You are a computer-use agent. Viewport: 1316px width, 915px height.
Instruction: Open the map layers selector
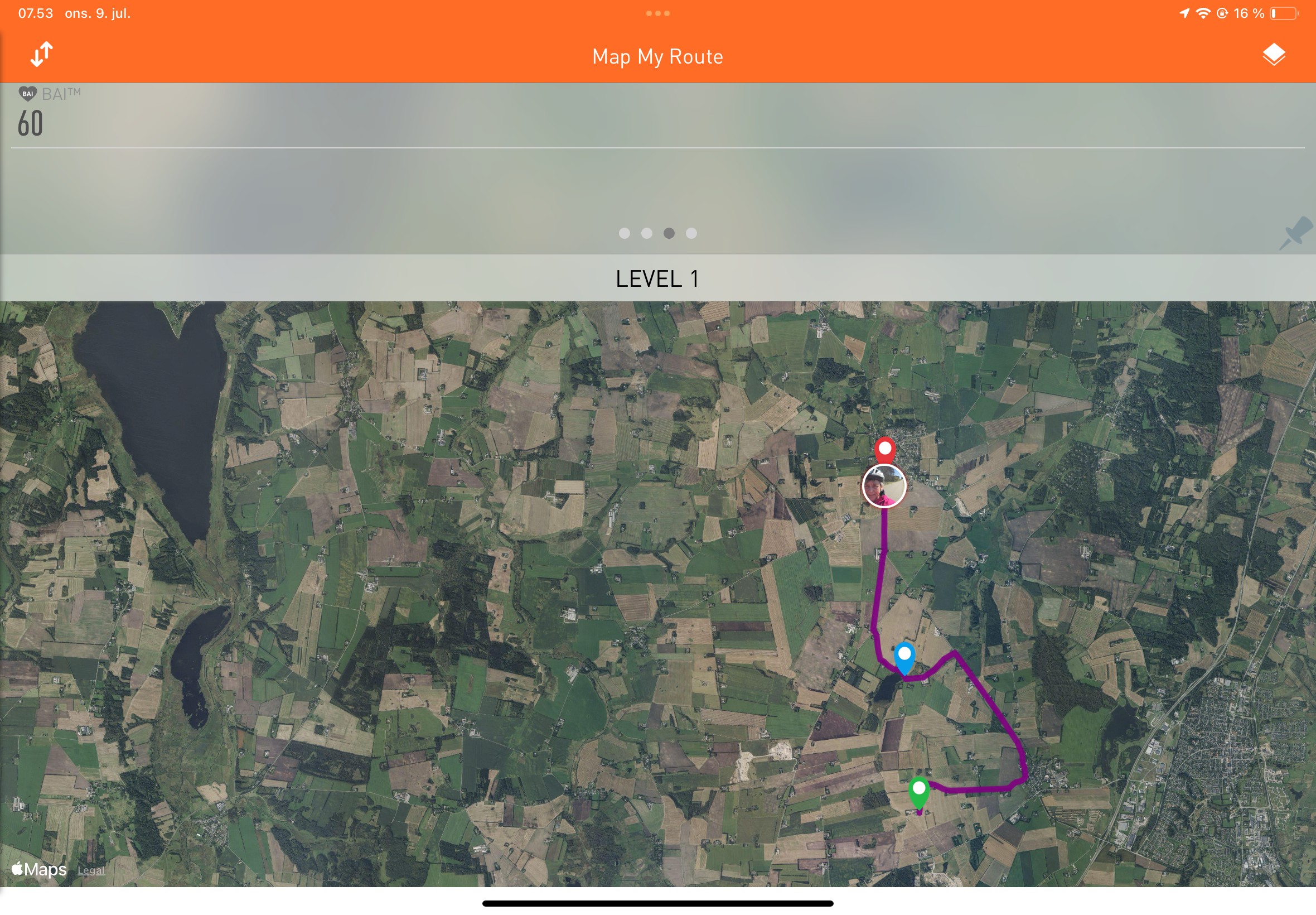tap(1273, 55)
